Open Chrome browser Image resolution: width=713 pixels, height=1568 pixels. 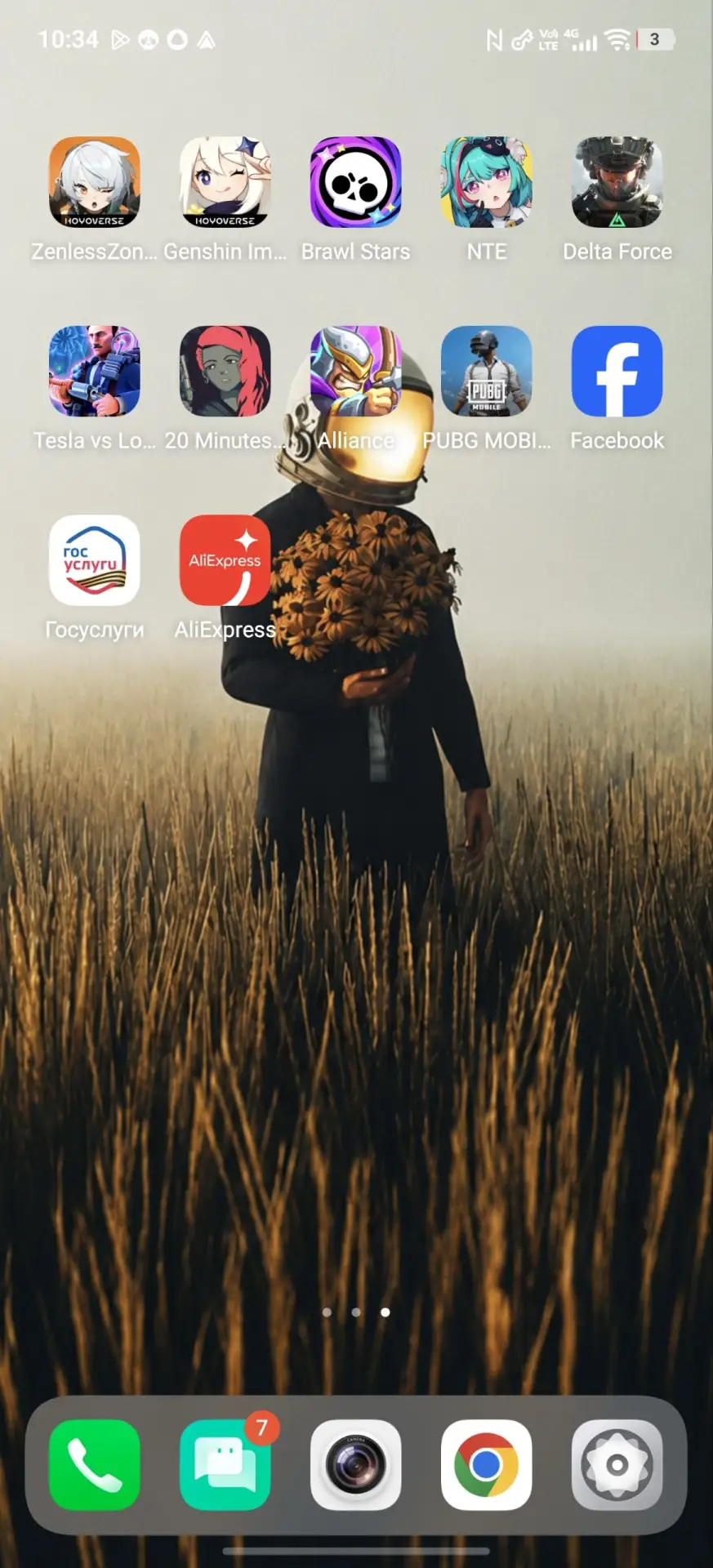tap(487, 1465)
